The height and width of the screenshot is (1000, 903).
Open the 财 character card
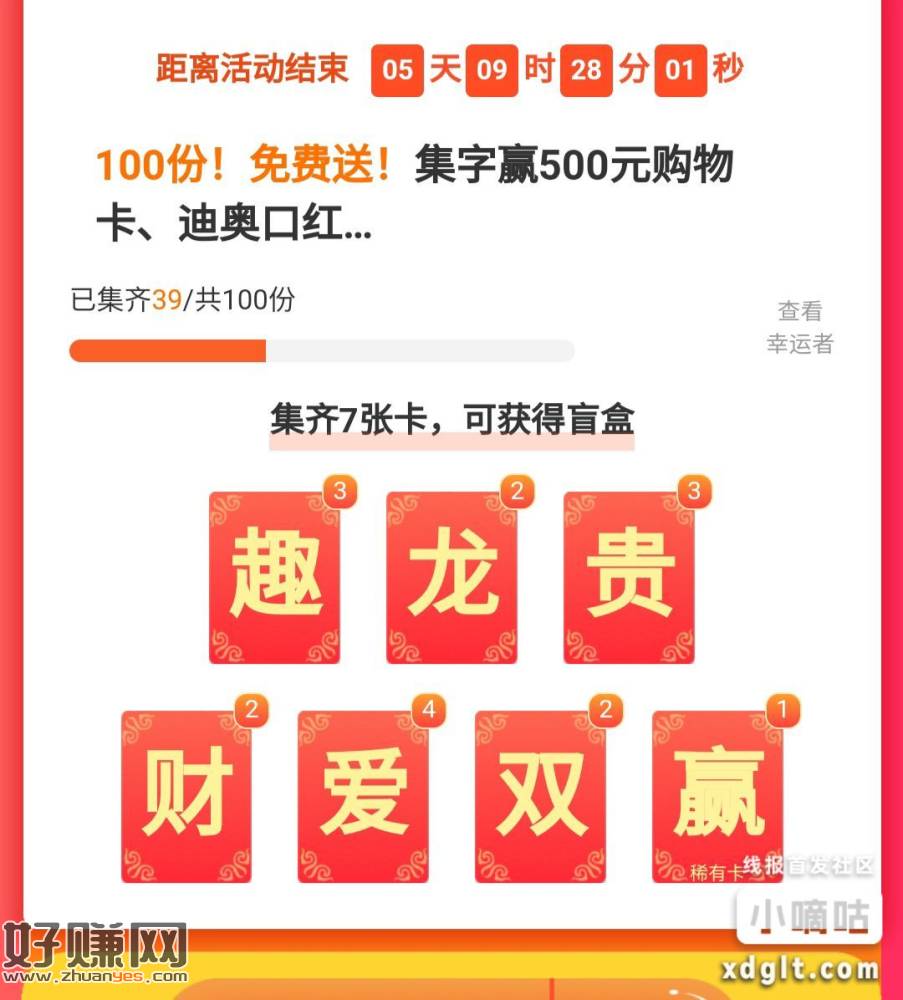(x=187, y=796)
